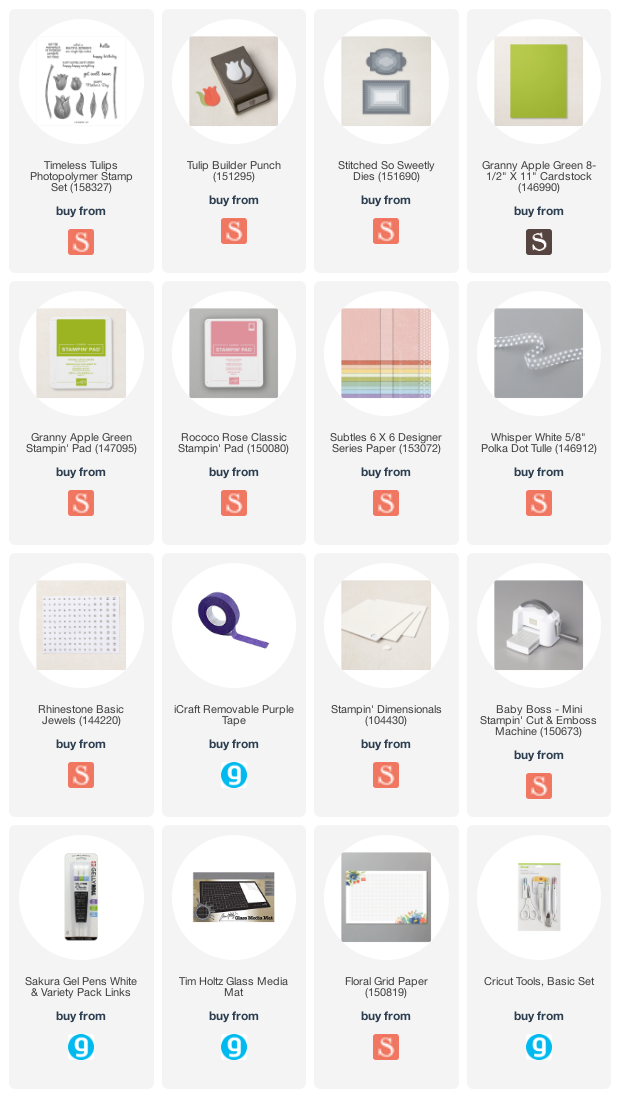Open Subtles 6 X 6 Designer Series Paper
The image size is (620, 1109).
(386, 352)
